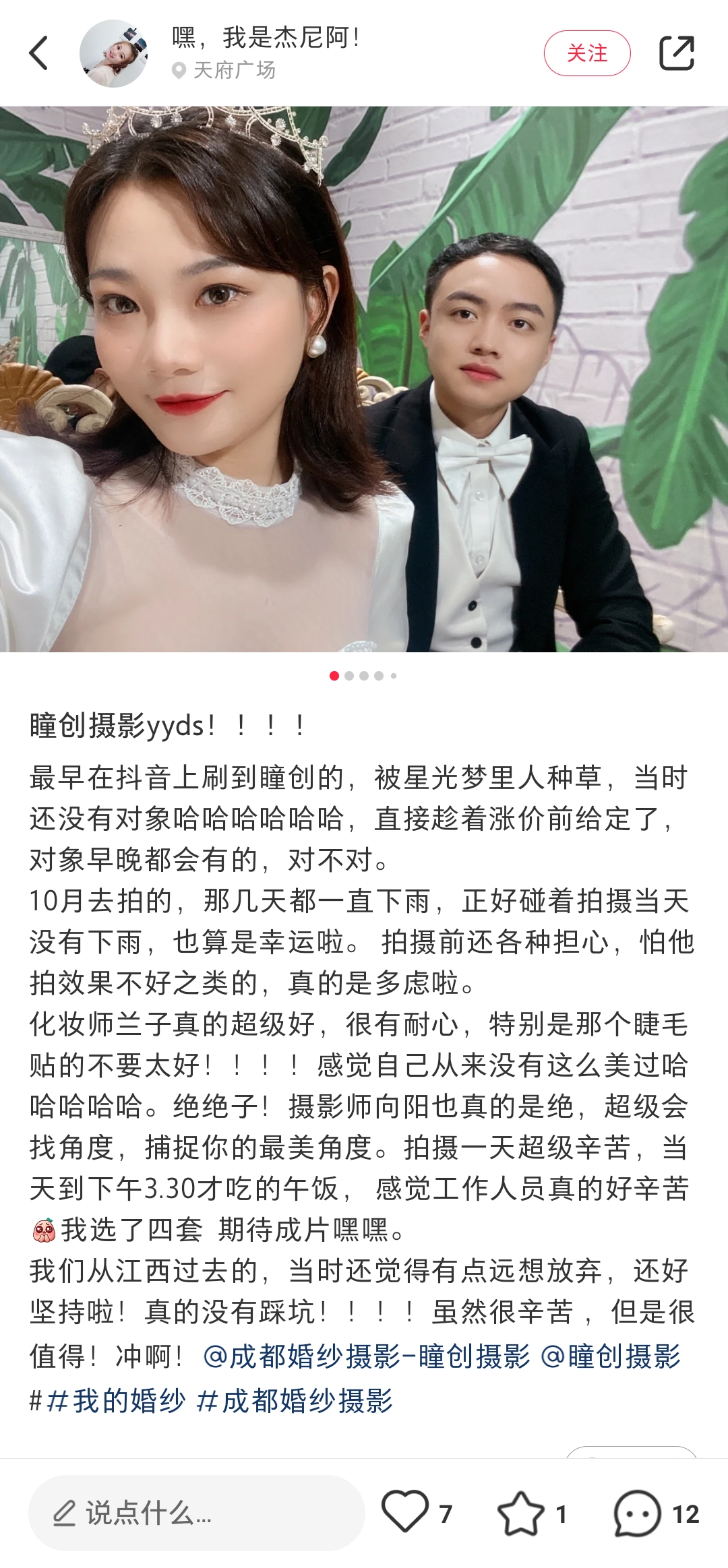Open the @瞳创摄影 mention

click(611, 1356)
